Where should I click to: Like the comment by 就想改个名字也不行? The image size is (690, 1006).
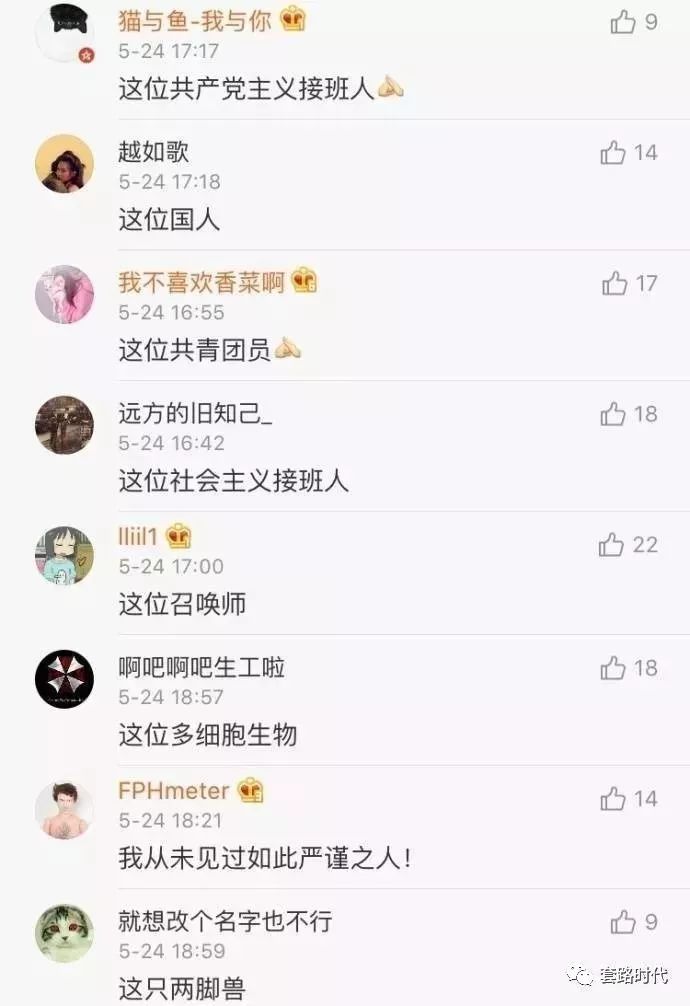[x=623, y=921]
